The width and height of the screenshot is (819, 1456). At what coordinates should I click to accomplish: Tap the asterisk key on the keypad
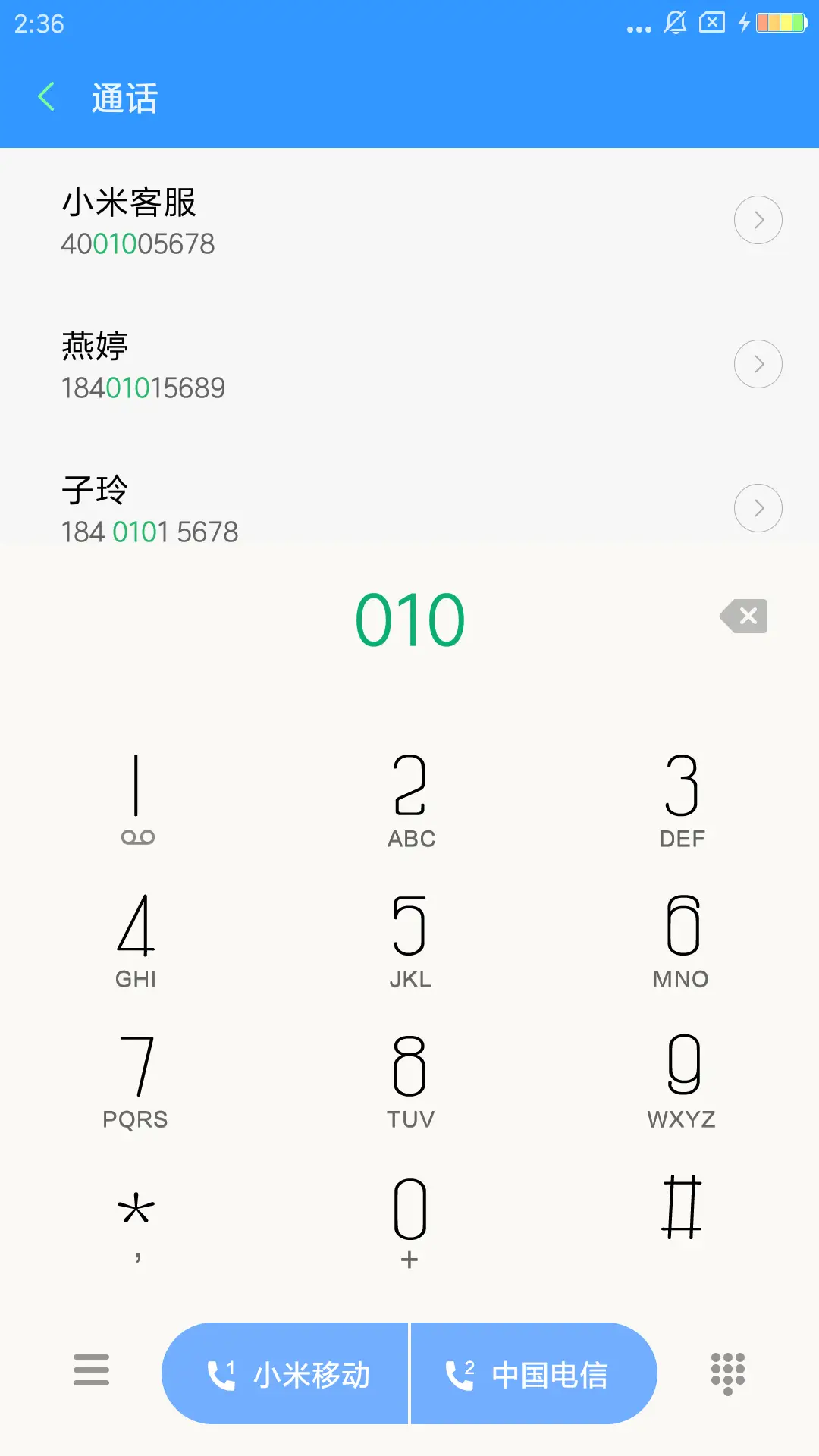tap(135, 1213)
